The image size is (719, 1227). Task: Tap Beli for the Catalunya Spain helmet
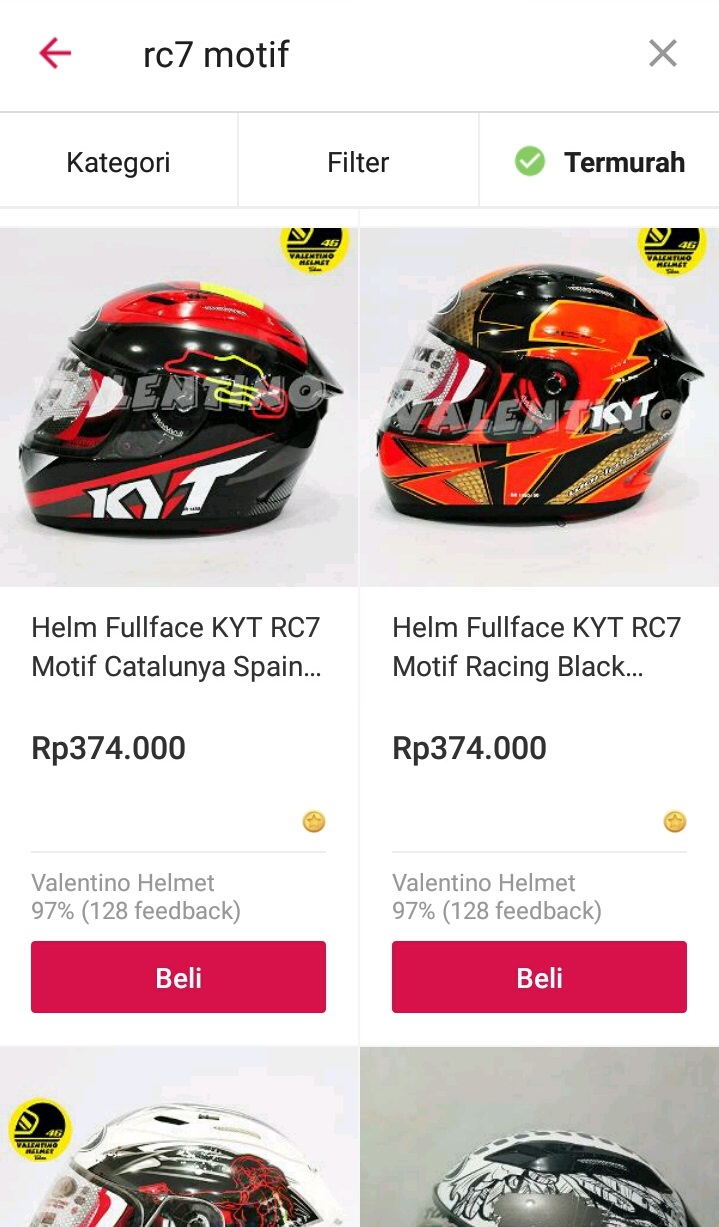178,977
